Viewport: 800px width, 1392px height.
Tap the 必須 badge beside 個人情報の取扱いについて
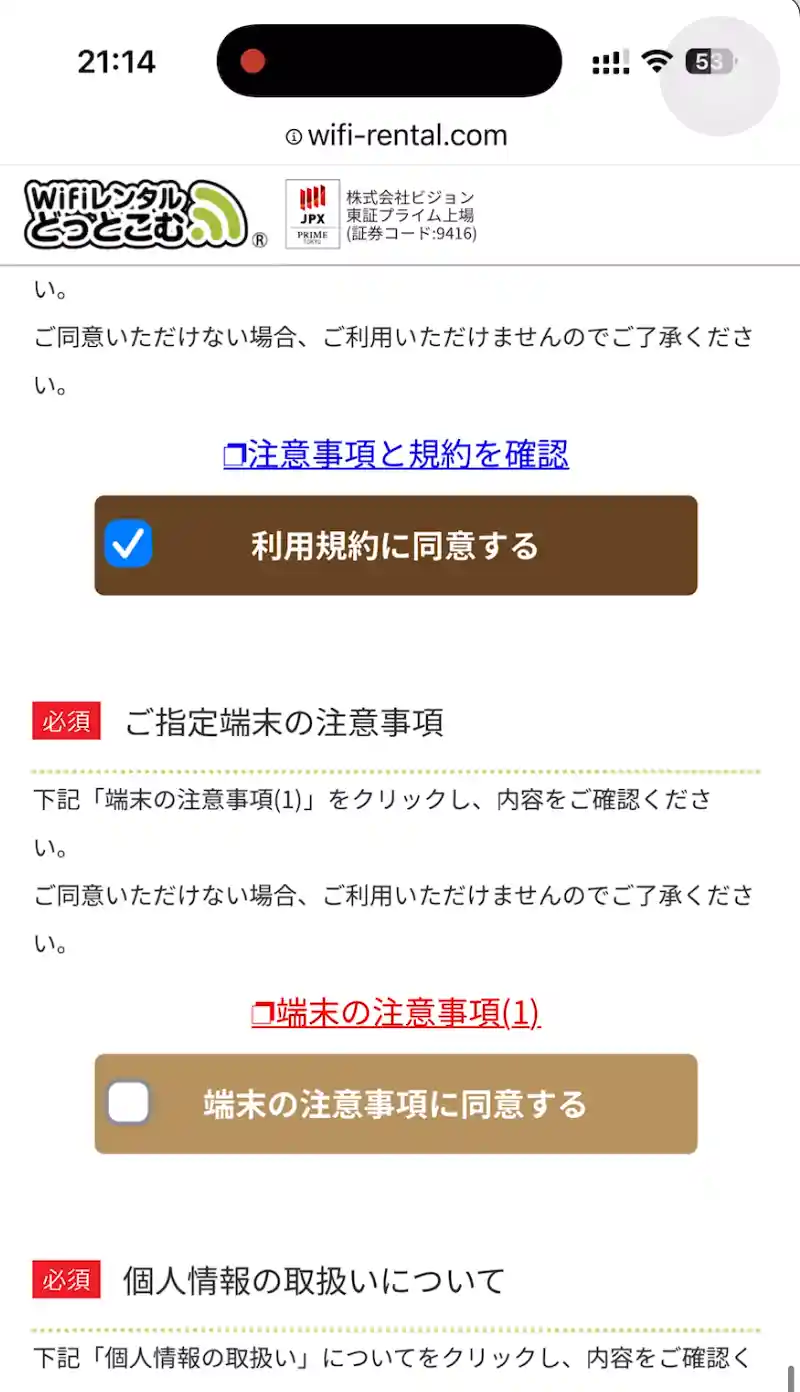[x=65, y=1279]
